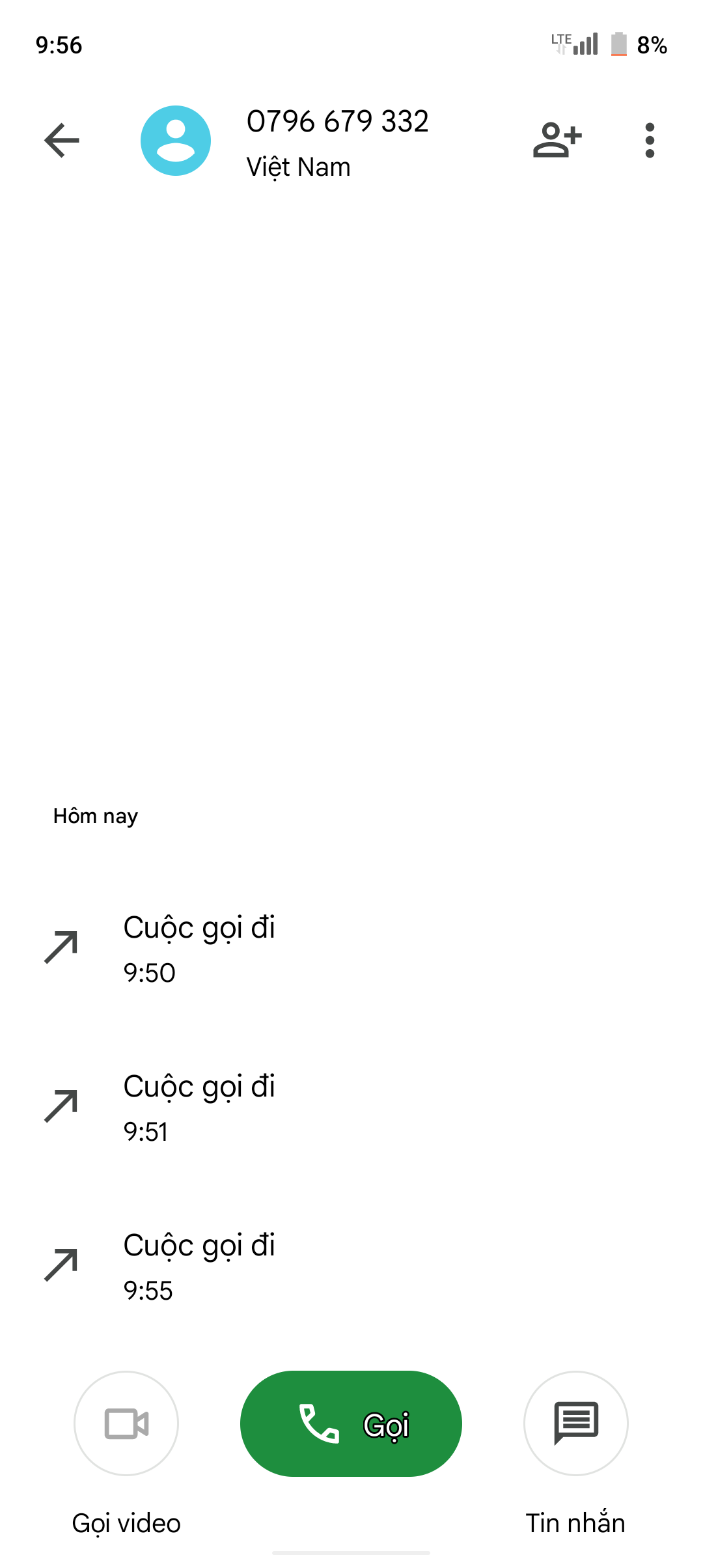Start a video call via Gọi video
Image resolution: width=703 pixels, height=1568 pixels.
(126, 1423)
